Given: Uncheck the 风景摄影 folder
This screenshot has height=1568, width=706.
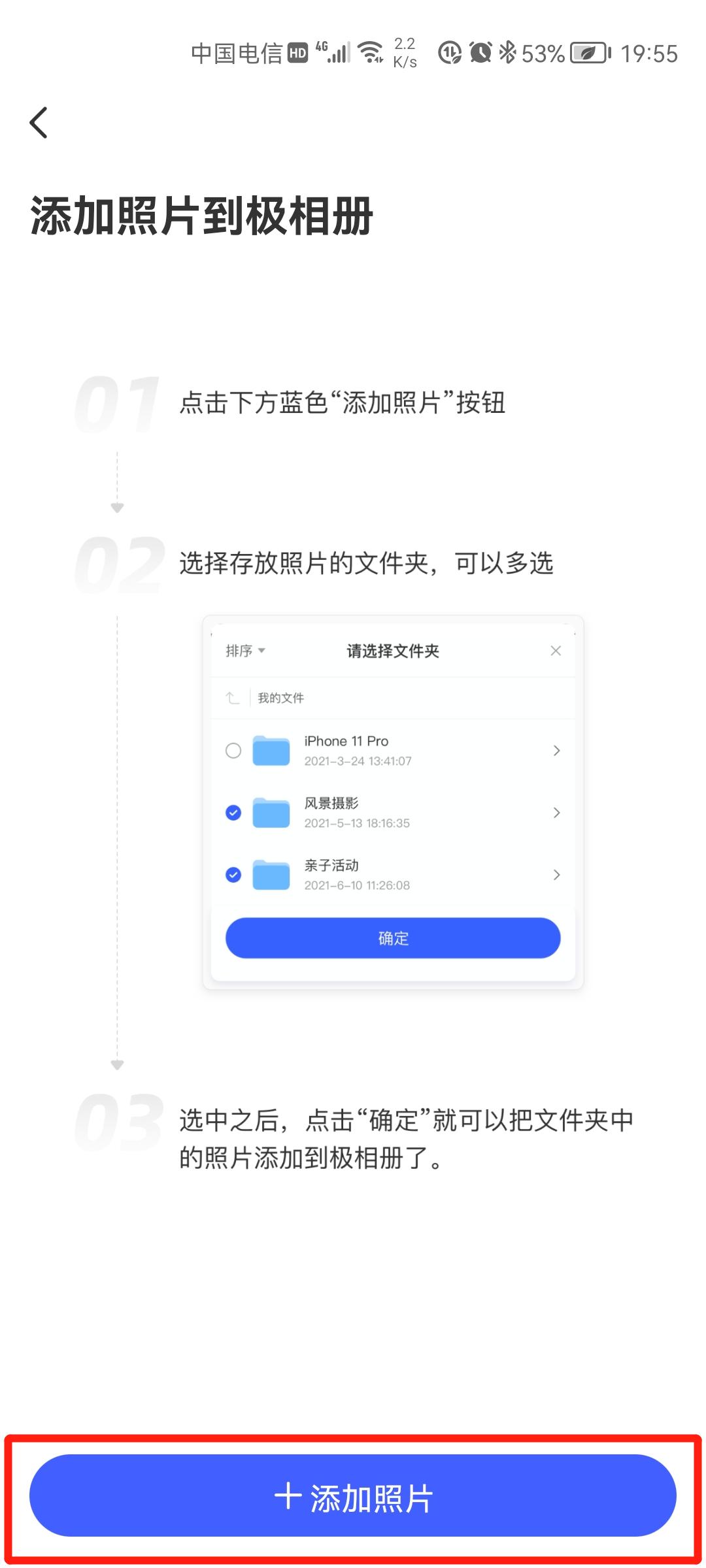Looking at the screenshot, I should tap(232, 812).
